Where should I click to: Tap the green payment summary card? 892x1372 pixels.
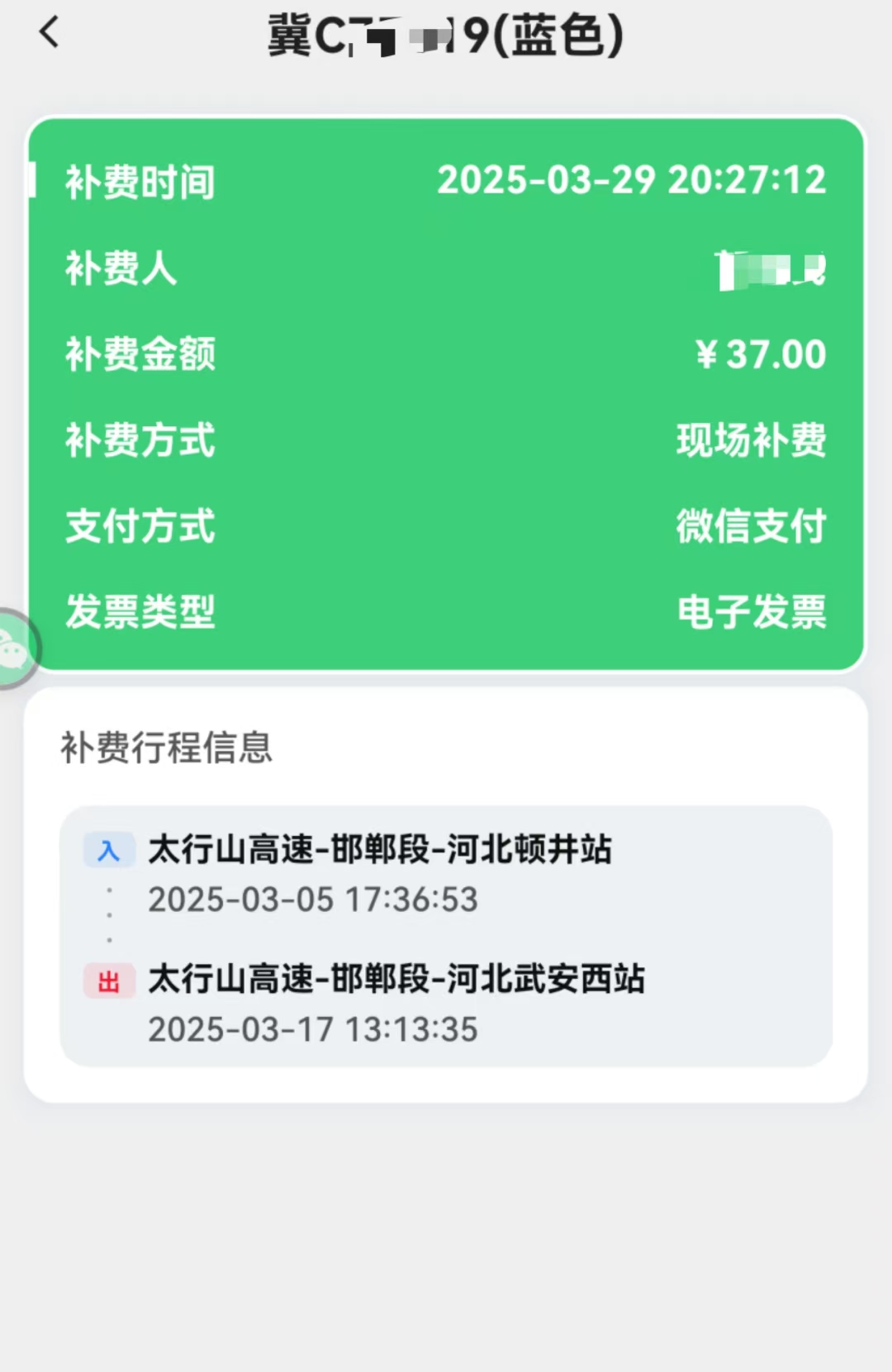pyautogui.click(x=446, y=396)
